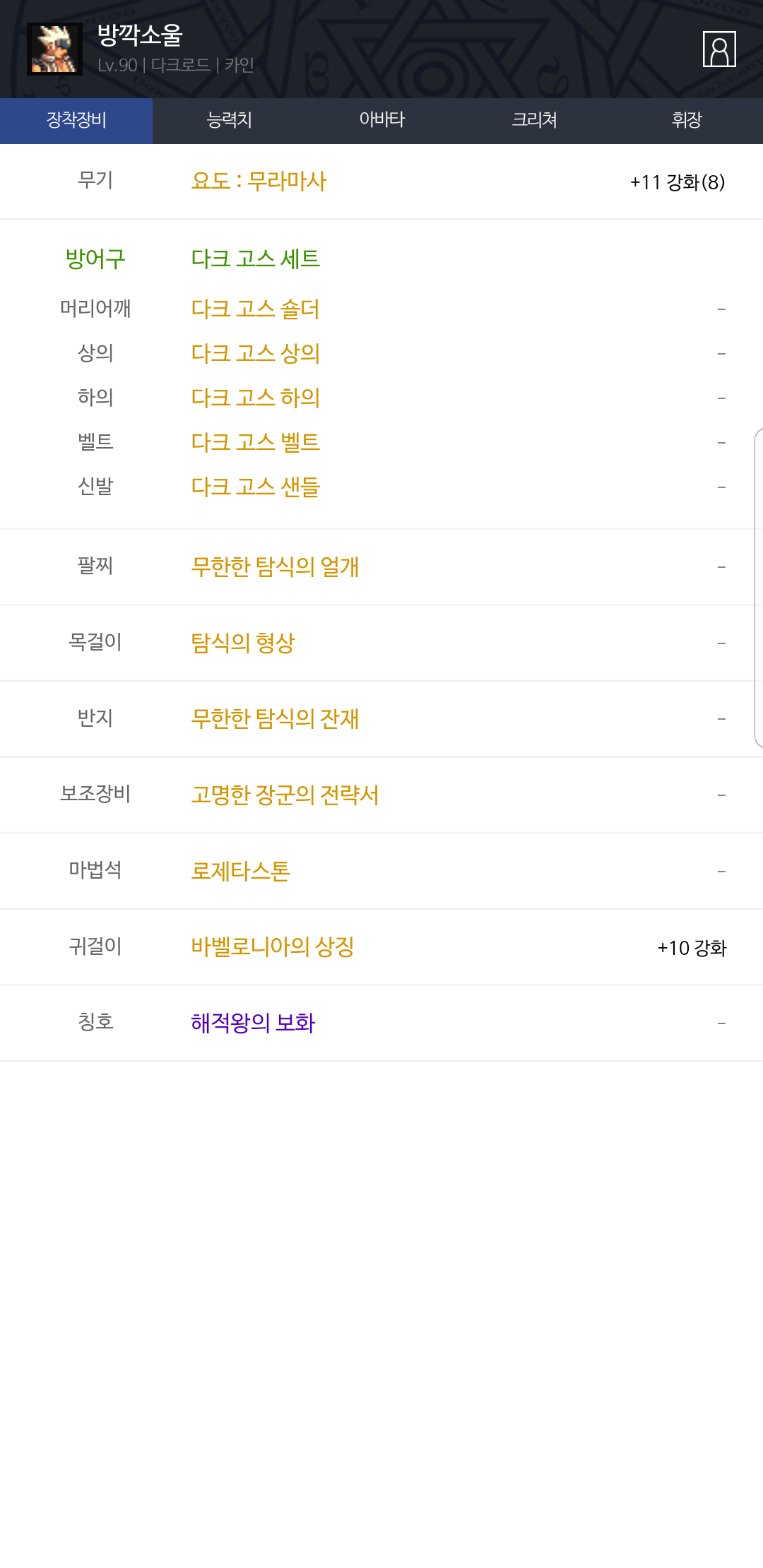Screen dimensions: 763x1568
Task: Switch to the 휘장 tab
Action: click(687, 121)
